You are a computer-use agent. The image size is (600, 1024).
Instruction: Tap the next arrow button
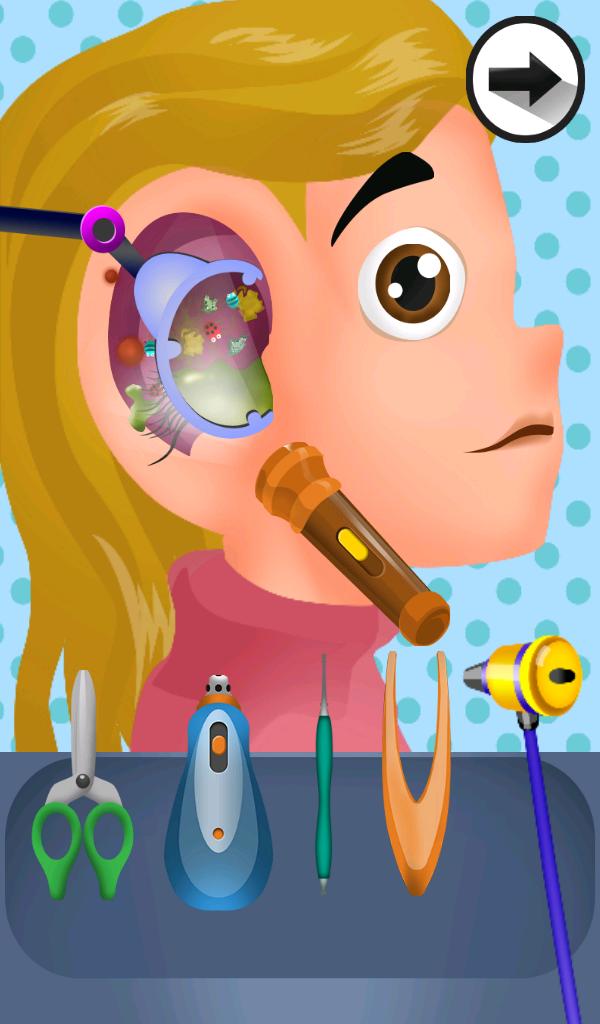pos(525,79)
